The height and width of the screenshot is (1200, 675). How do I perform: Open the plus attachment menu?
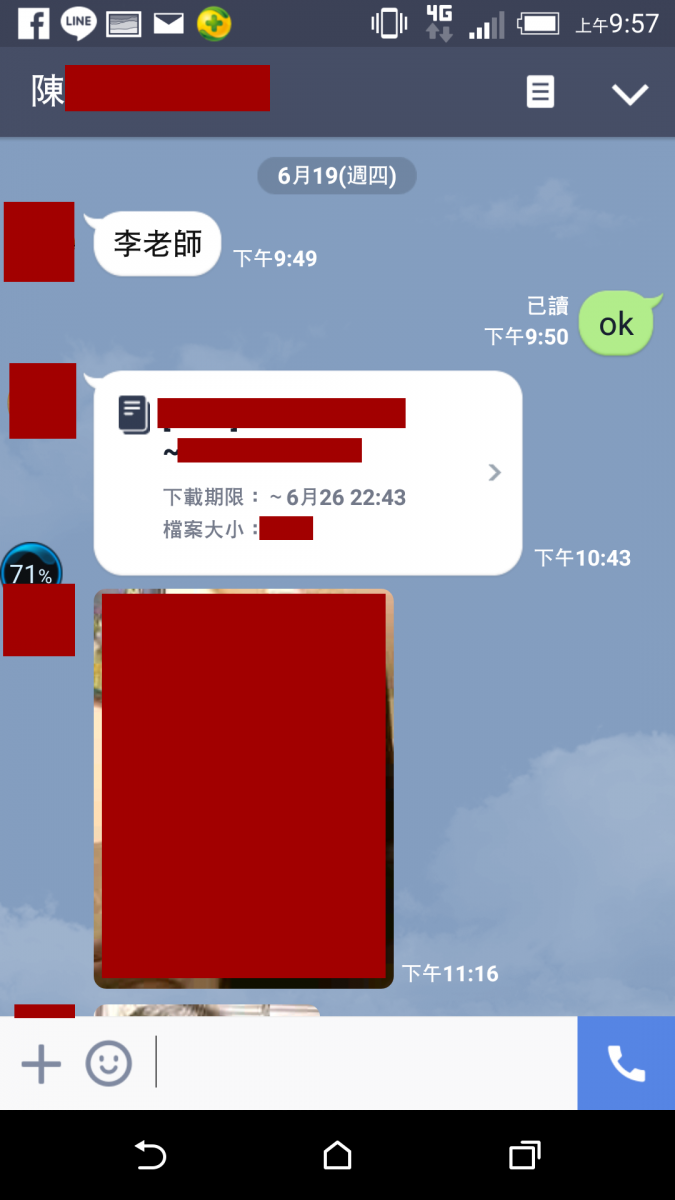(41, 1064)
